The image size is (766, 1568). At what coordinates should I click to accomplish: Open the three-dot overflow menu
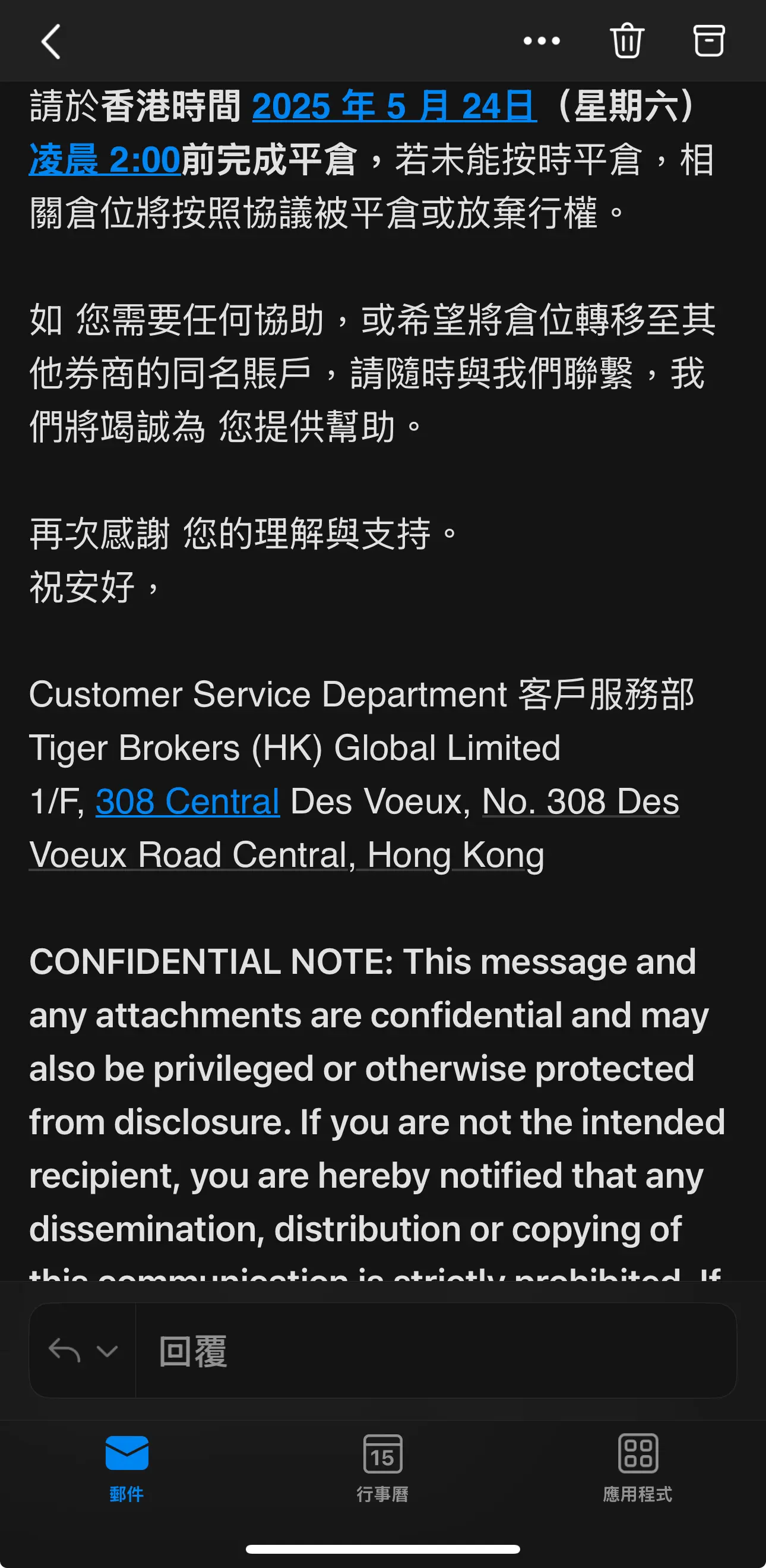point(542,41)
